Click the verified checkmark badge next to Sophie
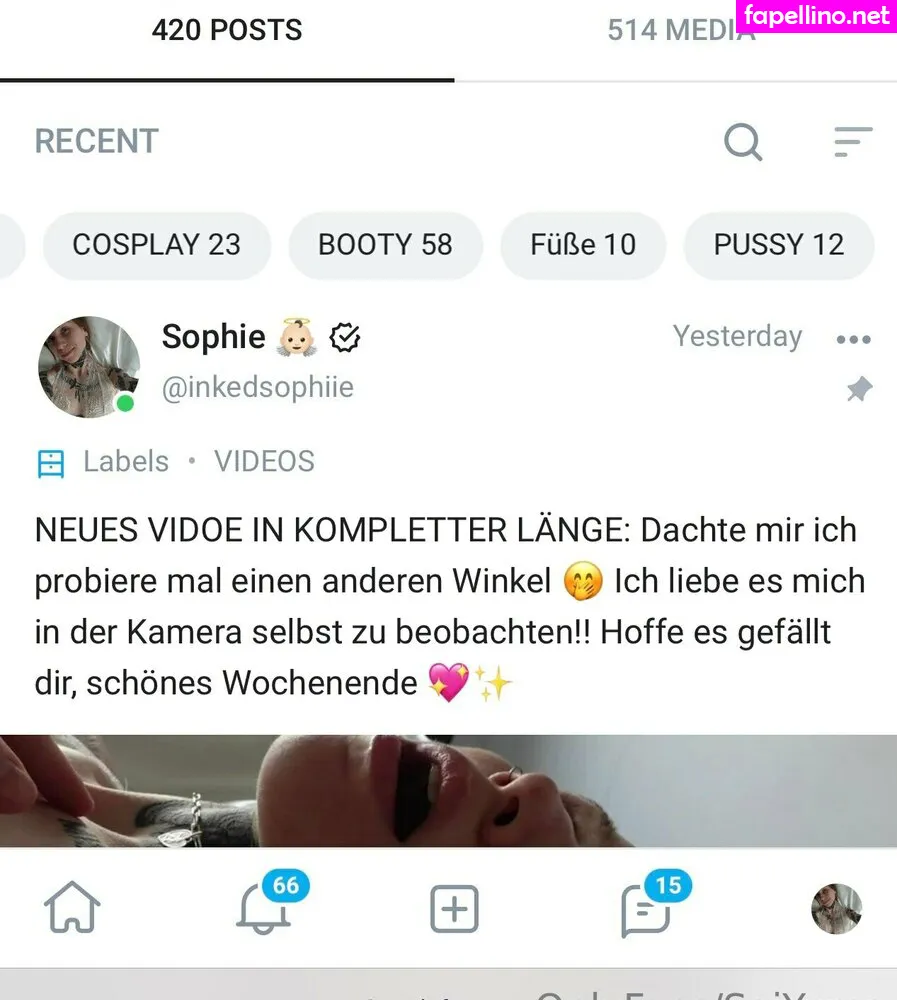 [x=345, y=338]
